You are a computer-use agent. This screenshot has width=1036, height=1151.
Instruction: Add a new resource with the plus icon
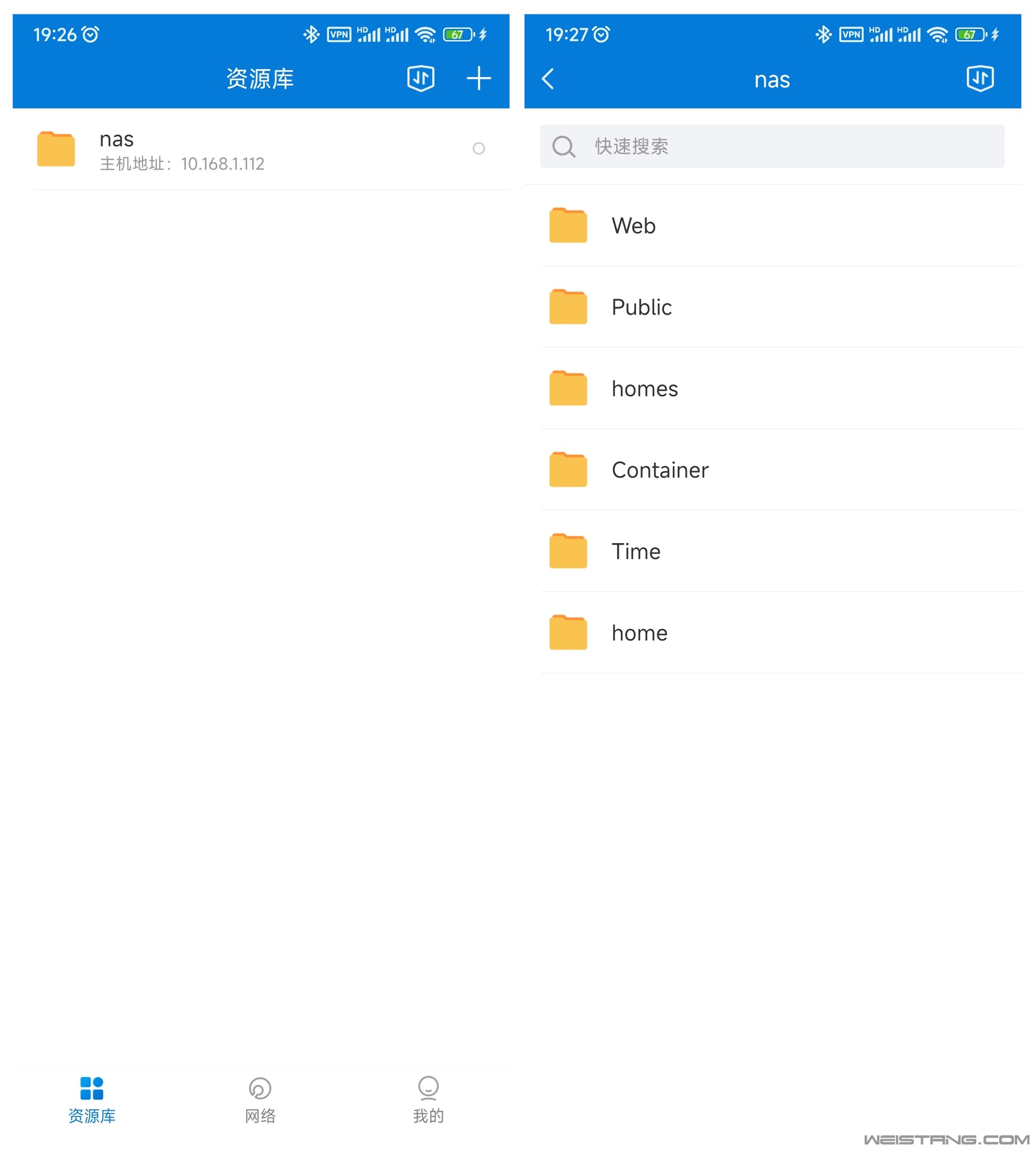point(479,79)
